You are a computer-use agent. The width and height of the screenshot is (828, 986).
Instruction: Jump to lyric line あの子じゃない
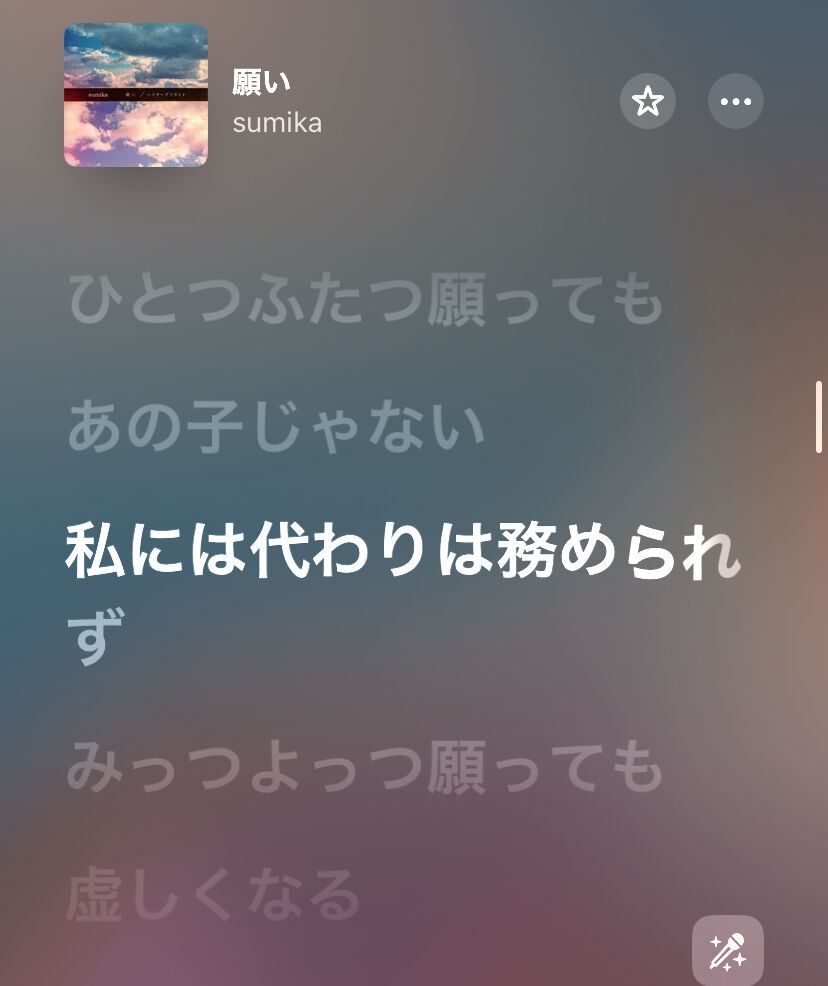(x=276, y=427)
